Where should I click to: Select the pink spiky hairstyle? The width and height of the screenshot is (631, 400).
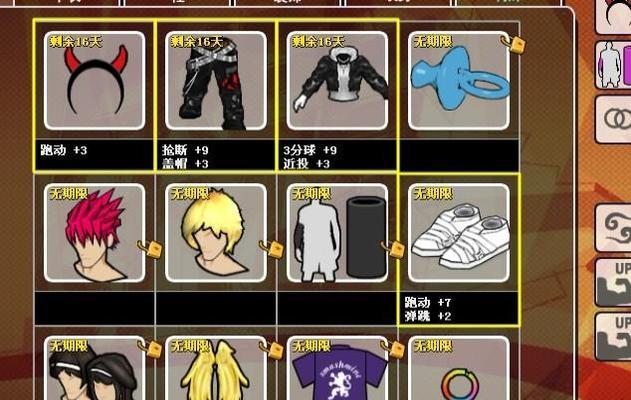(95, 232)
